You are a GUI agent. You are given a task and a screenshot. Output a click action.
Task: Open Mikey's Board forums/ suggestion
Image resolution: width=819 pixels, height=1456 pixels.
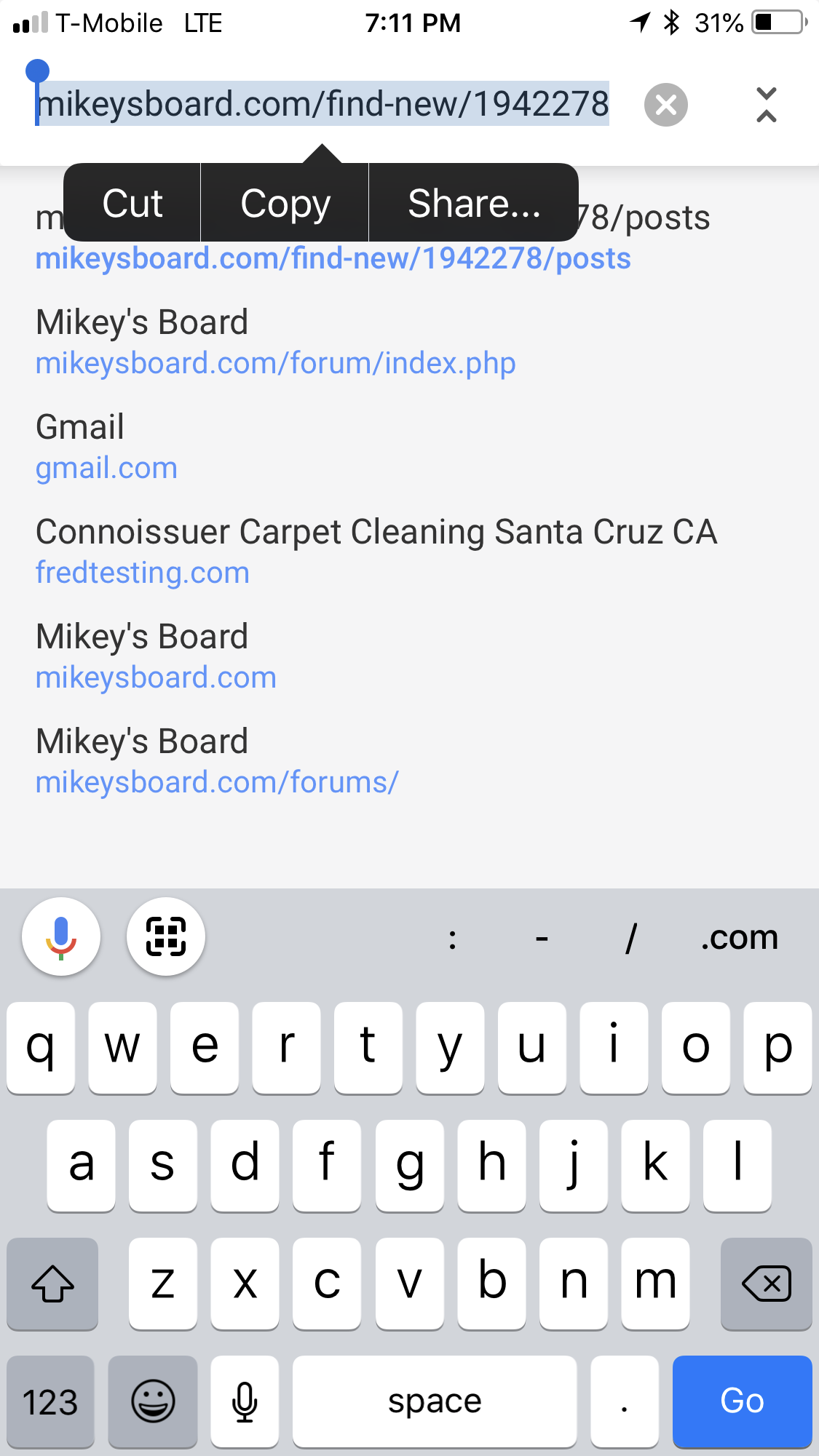tap(217, 763)
